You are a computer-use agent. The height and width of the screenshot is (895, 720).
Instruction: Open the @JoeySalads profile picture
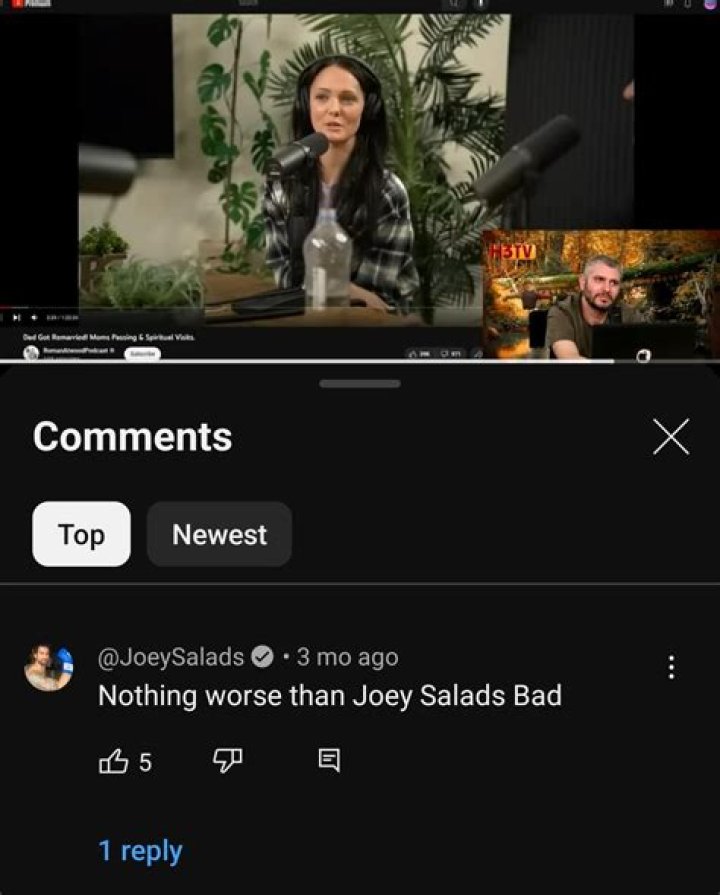point(49,667)
